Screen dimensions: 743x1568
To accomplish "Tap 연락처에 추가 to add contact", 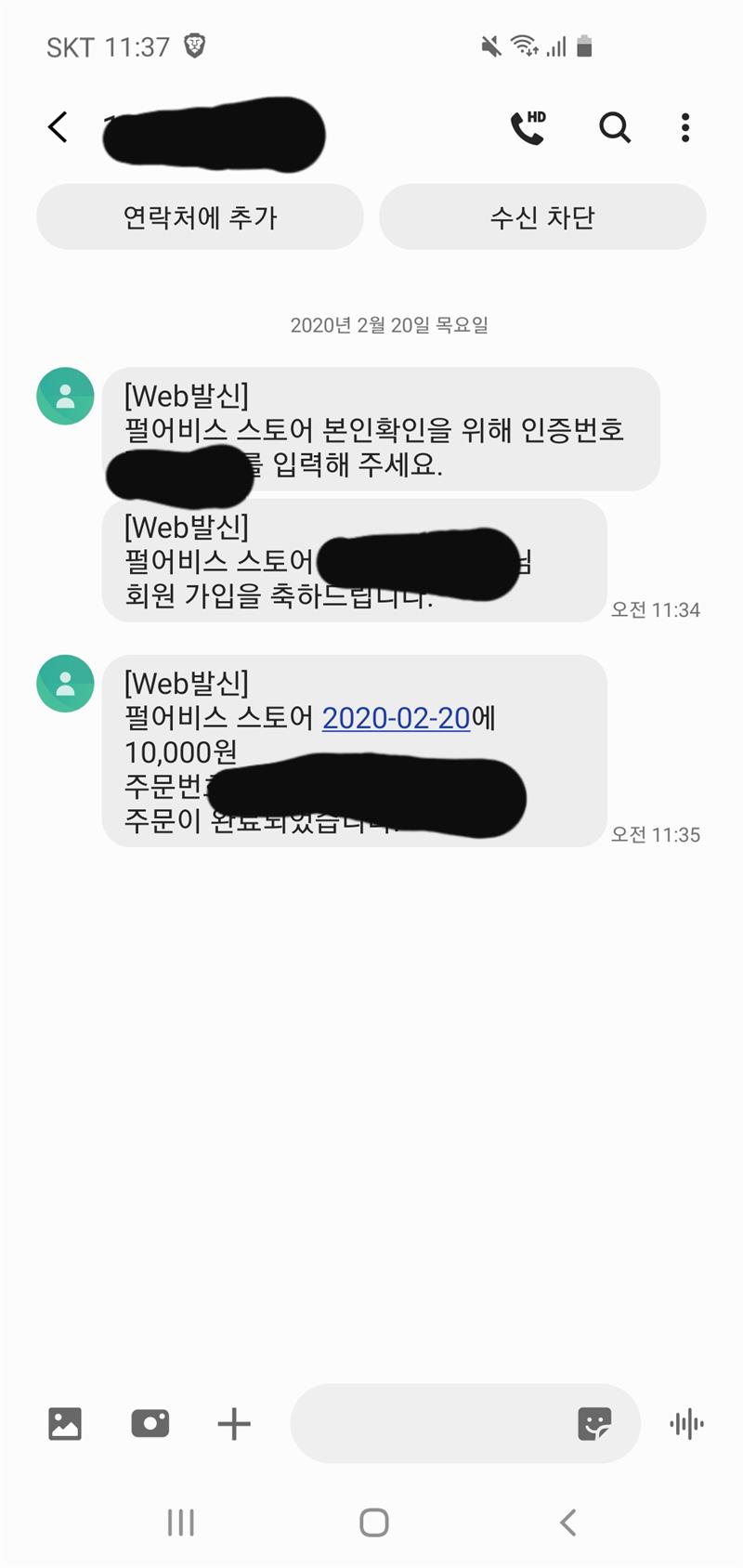I will click(x=200, y=217).
